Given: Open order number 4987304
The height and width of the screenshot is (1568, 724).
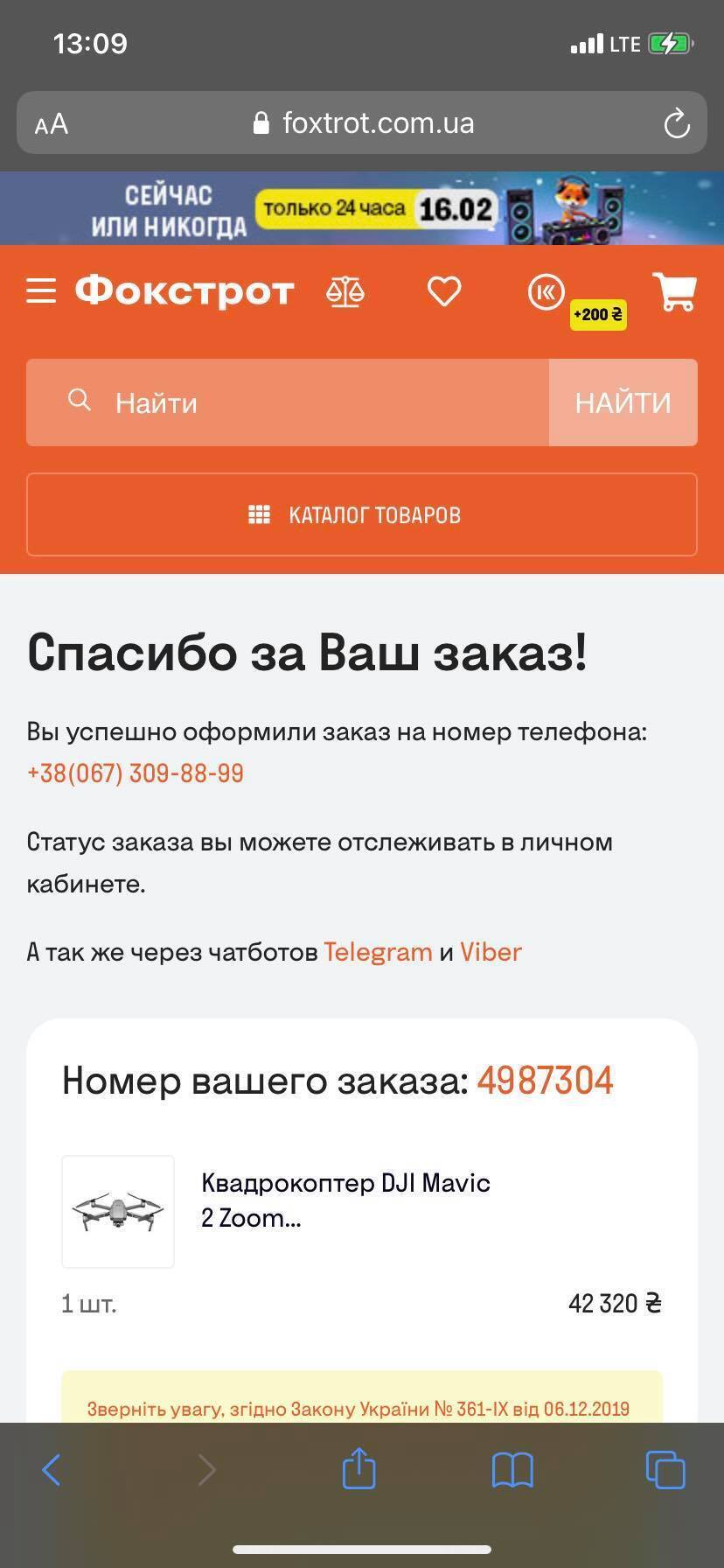Looking at the screenshot, I should (545, 1081).
